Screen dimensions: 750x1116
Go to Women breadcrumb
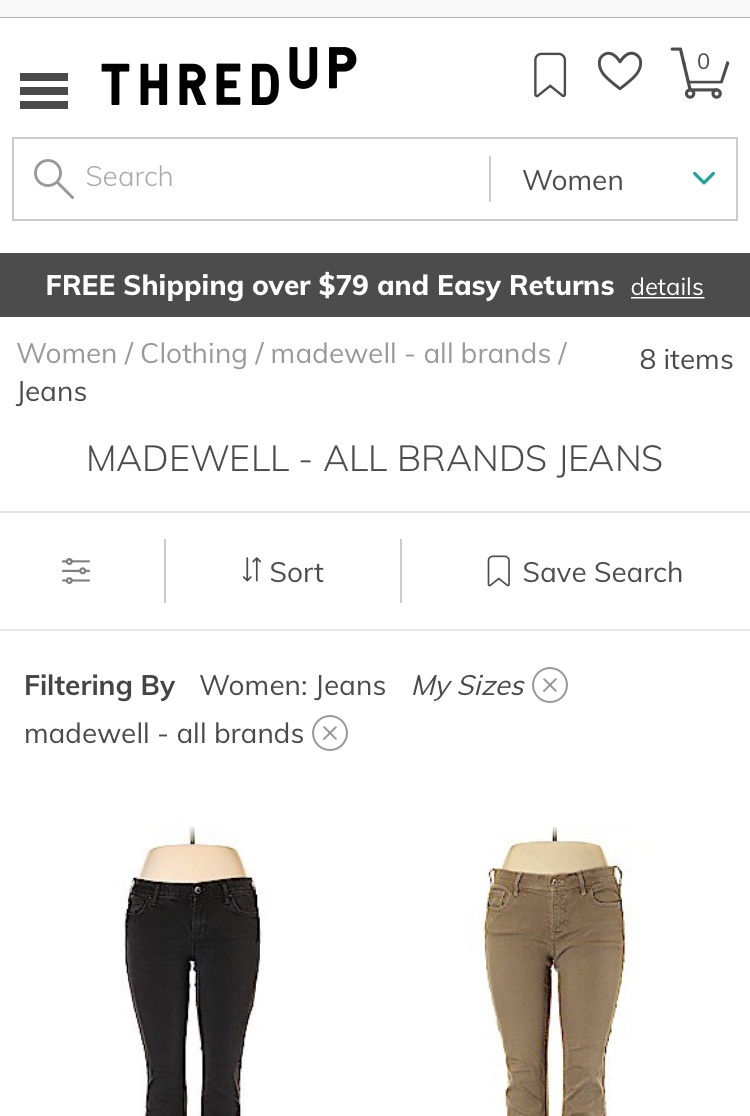[67, 353]
